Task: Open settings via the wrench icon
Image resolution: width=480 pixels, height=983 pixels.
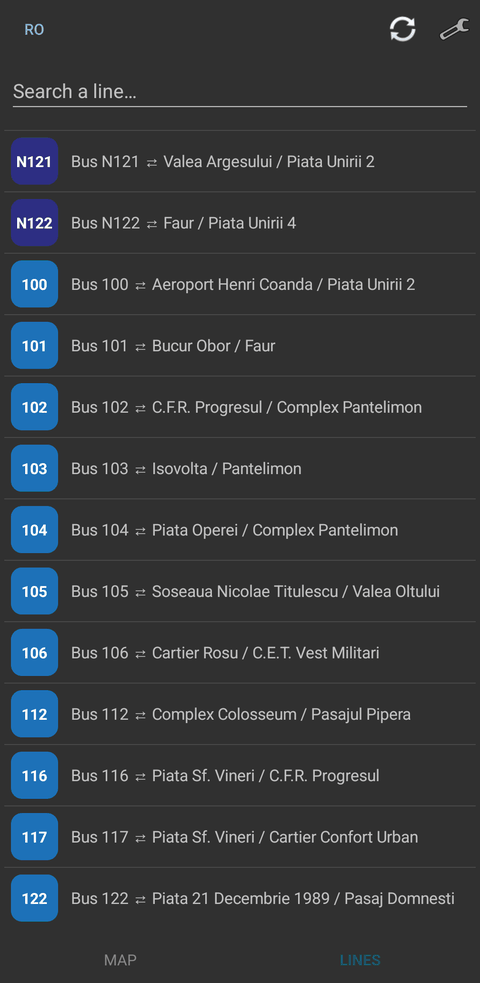Action: pos(454,29)
